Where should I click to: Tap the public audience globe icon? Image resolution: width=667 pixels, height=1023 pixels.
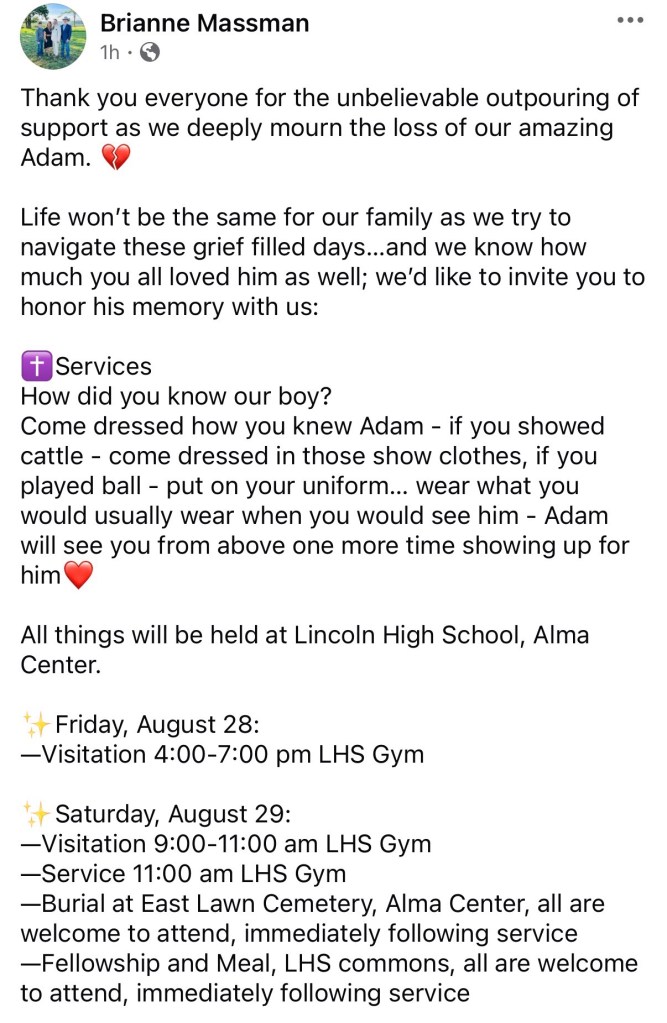click(x=149, y=52)
